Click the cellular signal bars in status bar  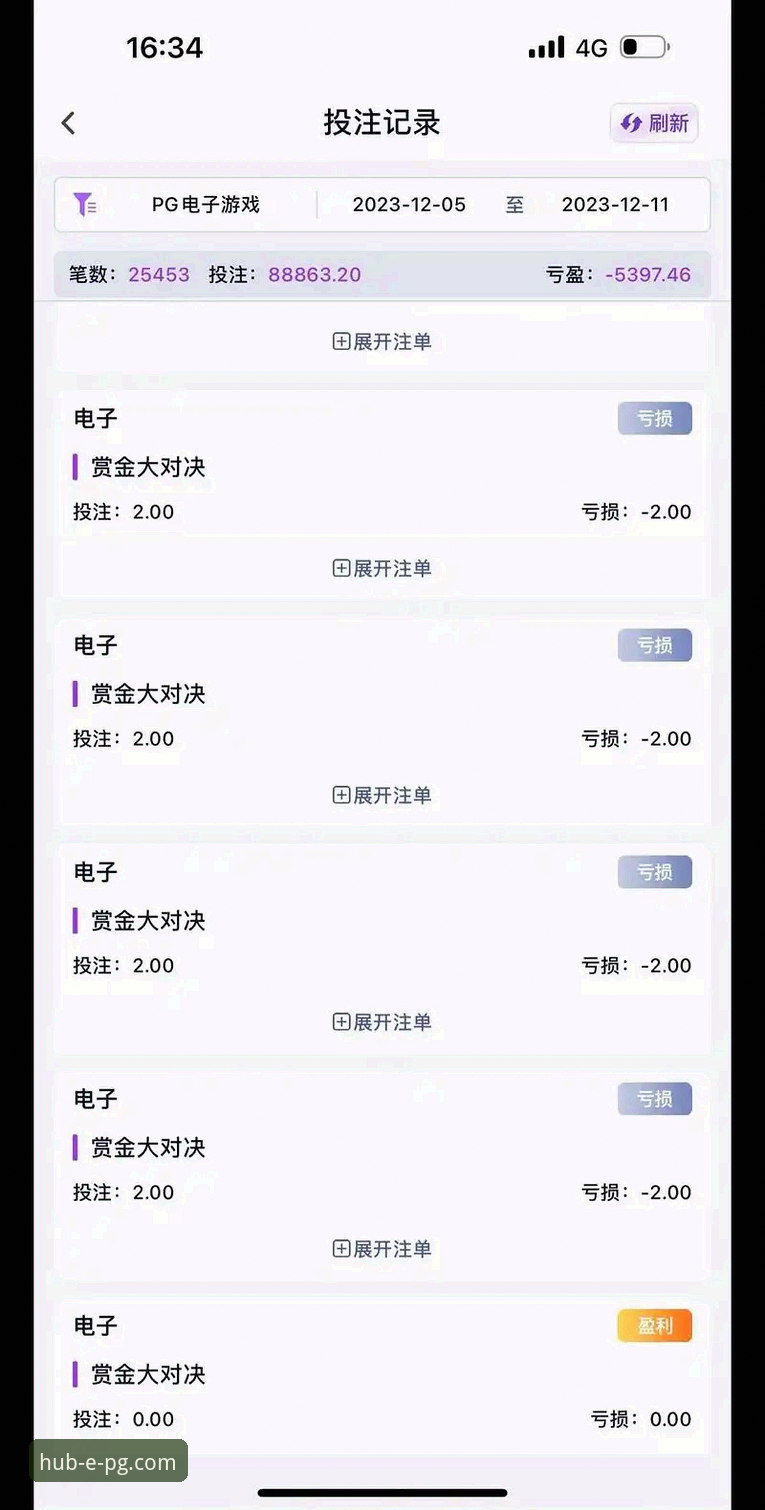pos(545,46)
